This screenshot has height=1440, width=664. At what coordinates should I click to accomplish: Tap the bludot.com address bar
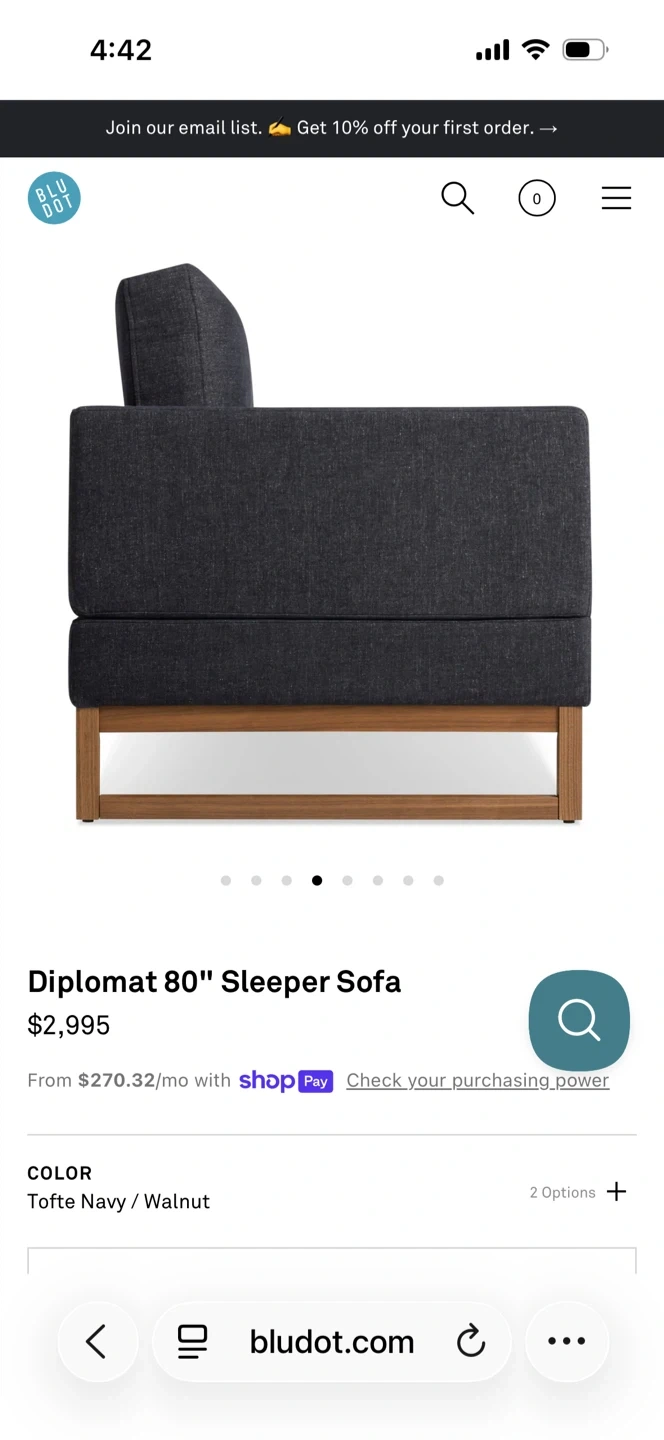pyautogui.click(x=332, y=1341)
